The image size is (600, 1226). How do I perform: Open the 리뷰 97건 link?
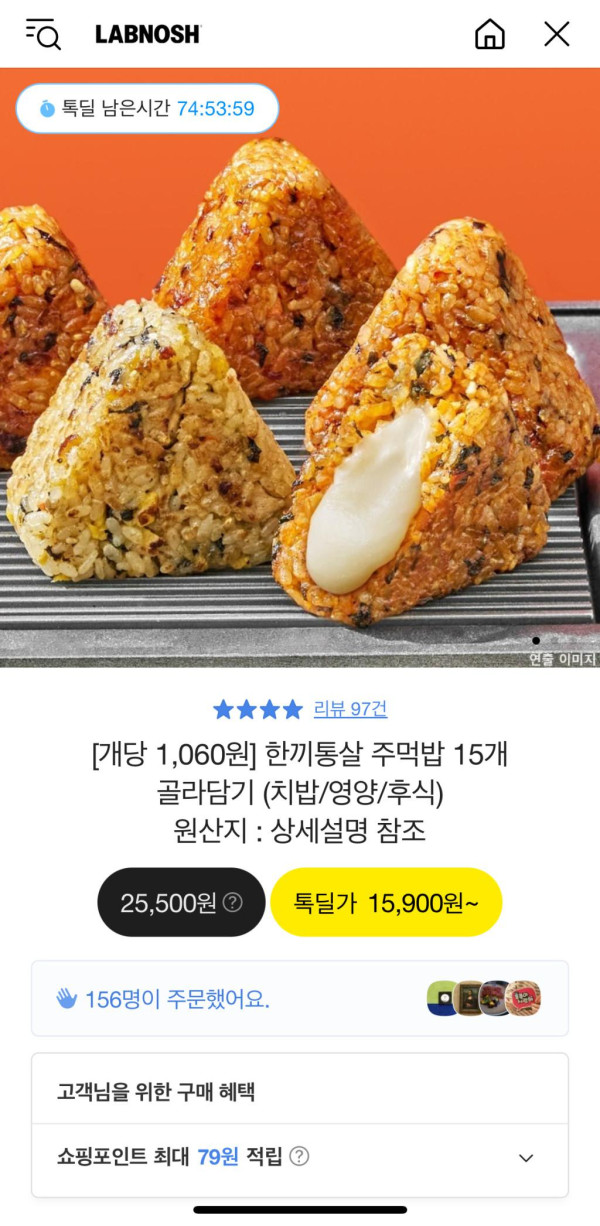tap(350, 709)
